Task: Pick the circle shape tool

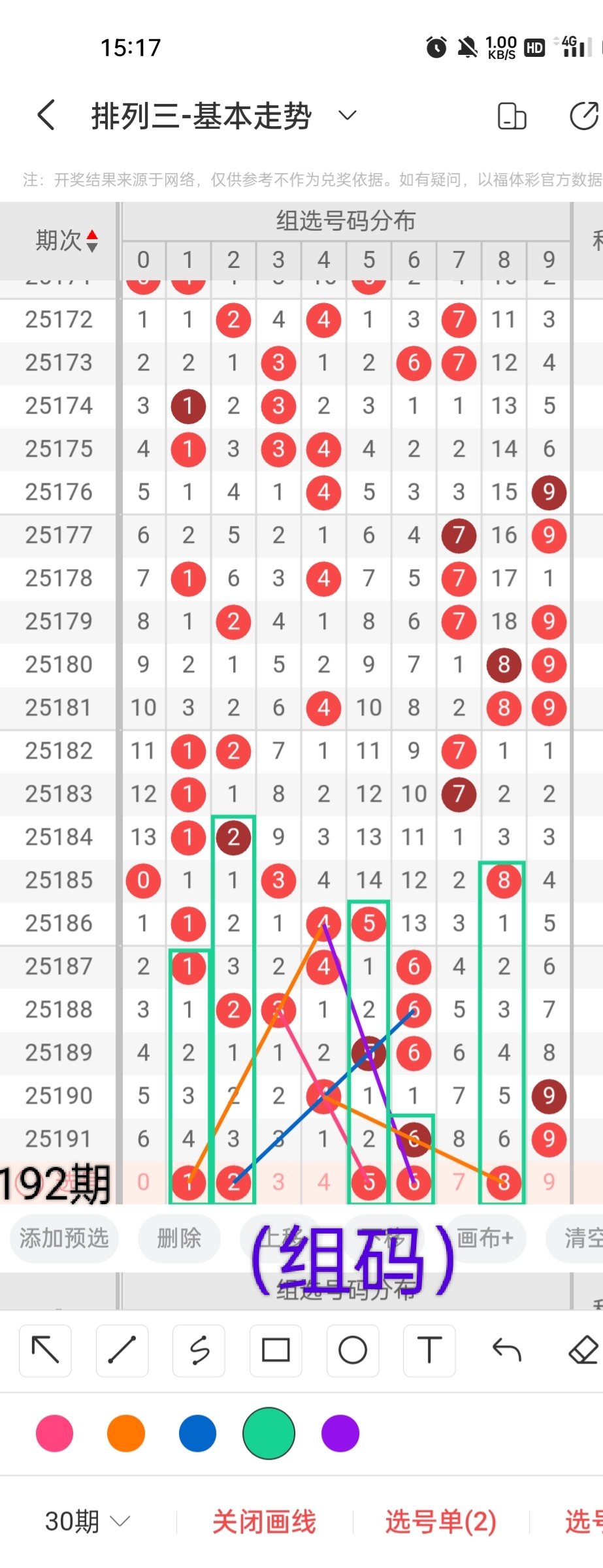Action: [x=353, y=1350]
